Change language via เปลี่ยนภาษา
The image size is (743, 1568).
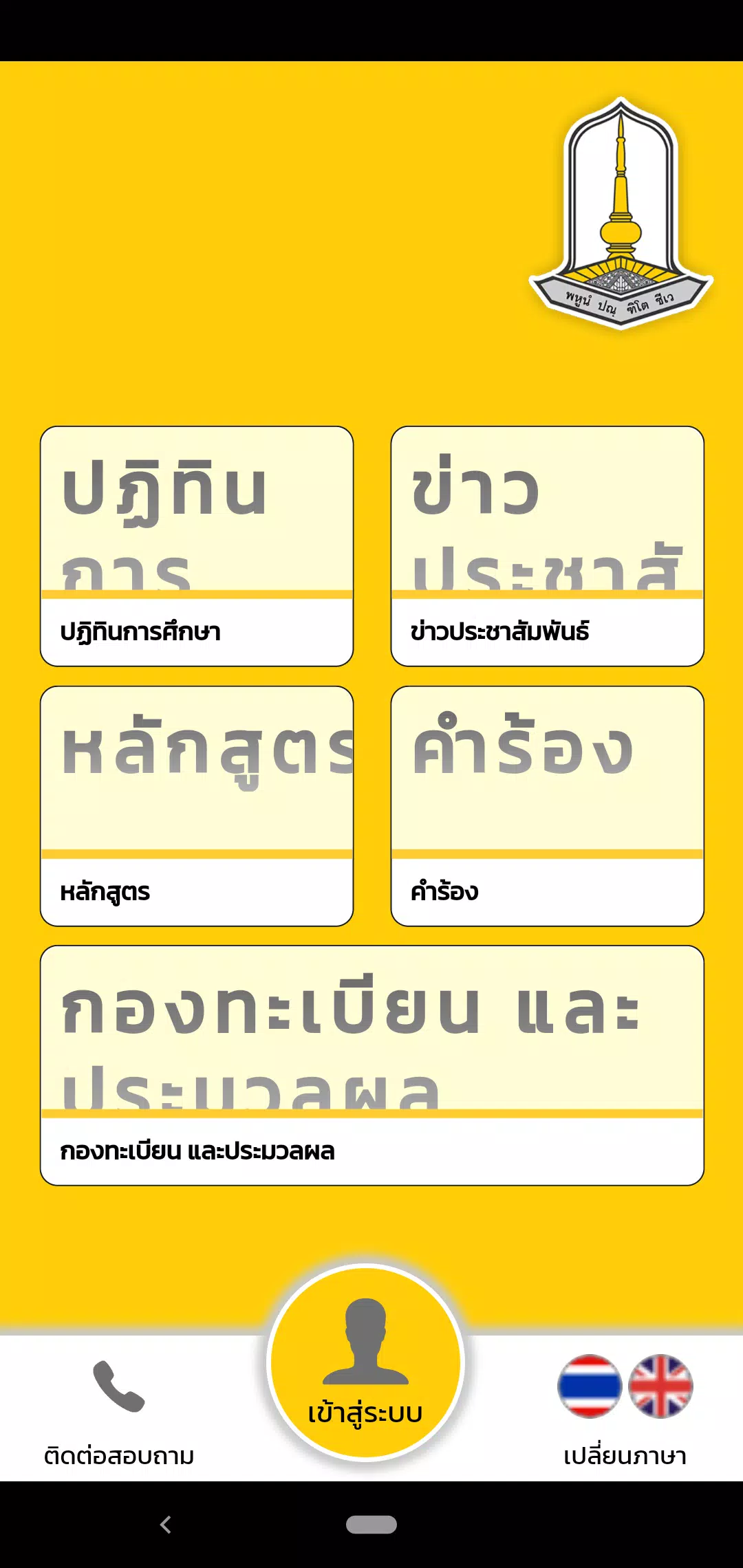coord(625,1411)
